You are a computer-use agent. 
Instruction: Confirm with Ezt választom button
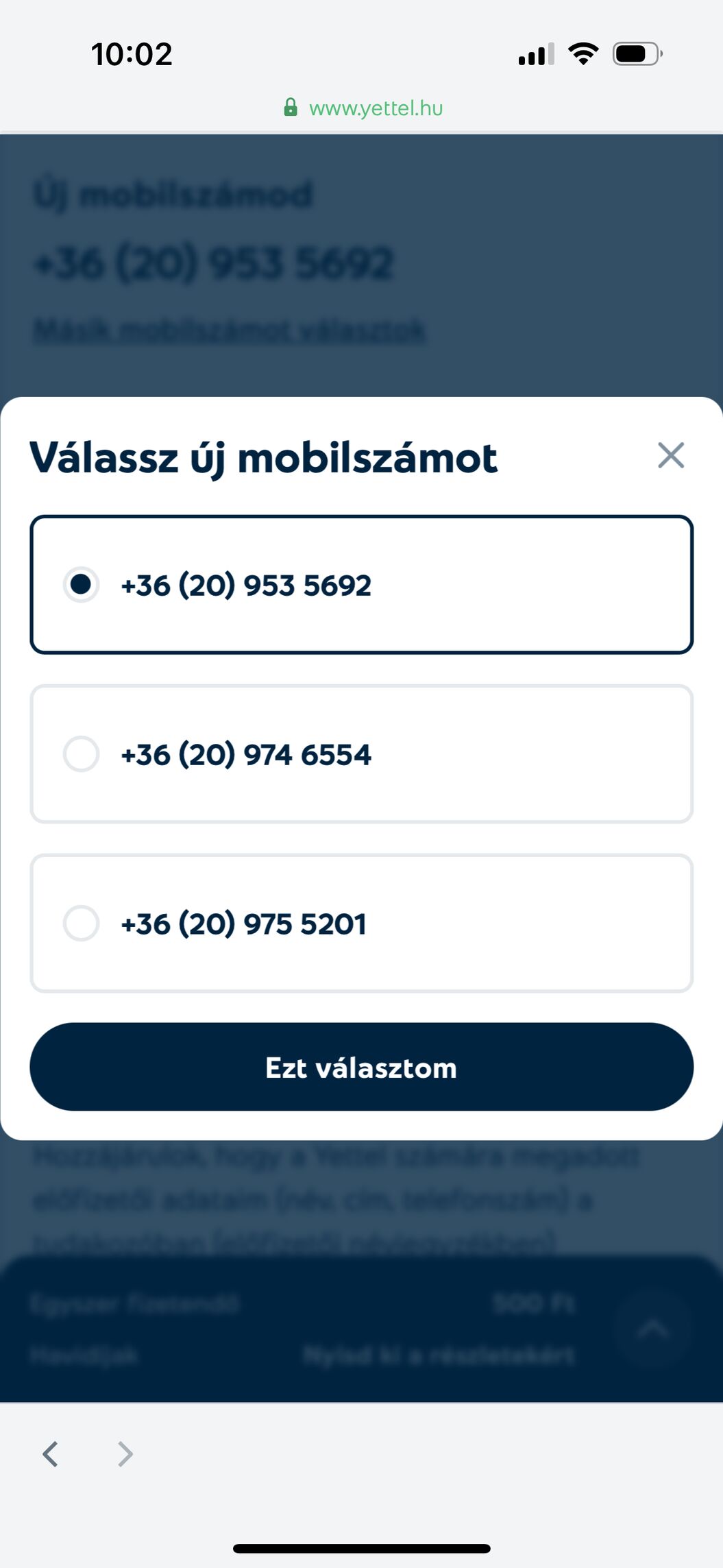click(361, 1067)
